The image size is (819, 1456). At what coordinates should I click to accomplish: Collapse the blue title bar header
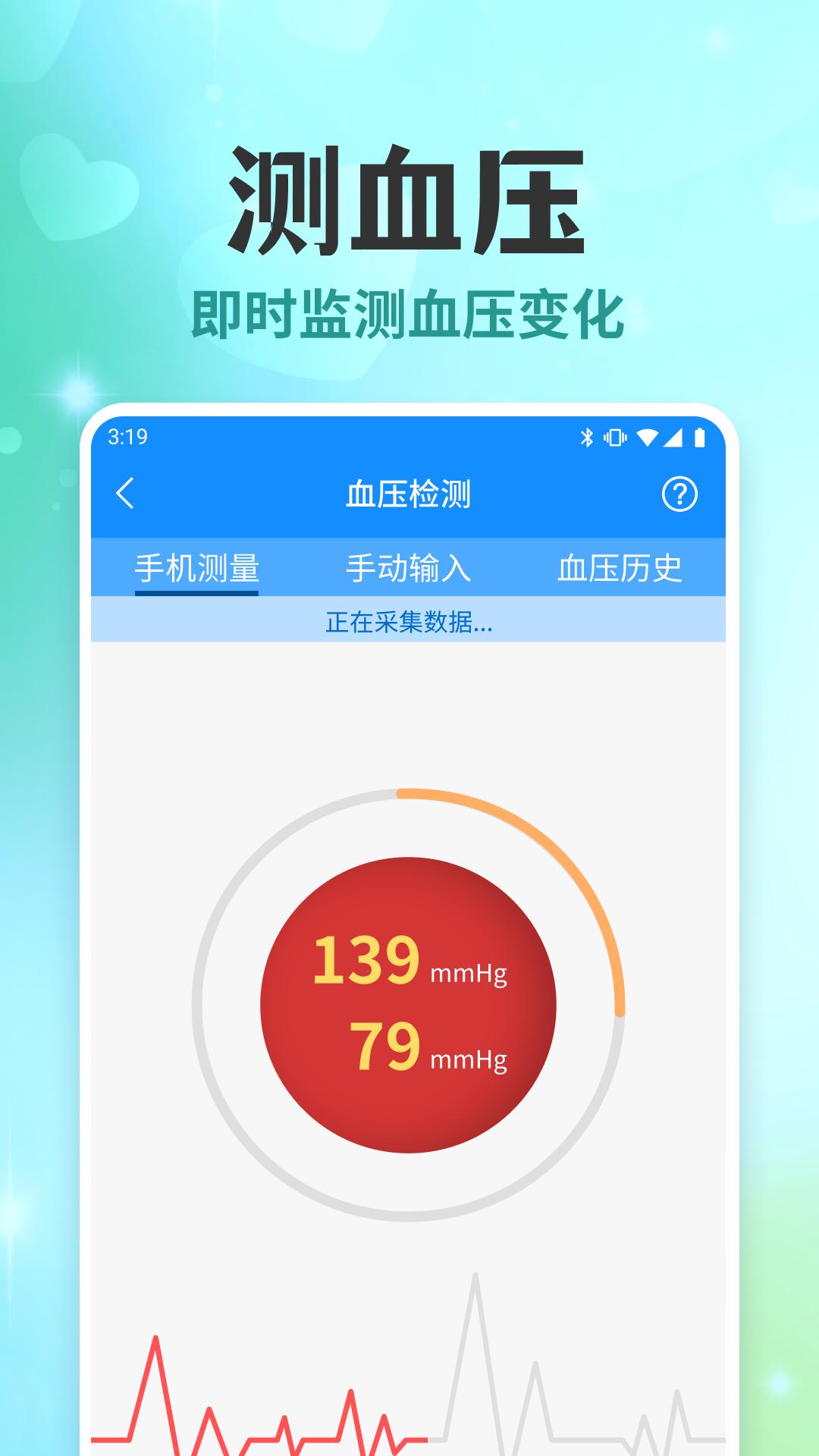[409, 494]
